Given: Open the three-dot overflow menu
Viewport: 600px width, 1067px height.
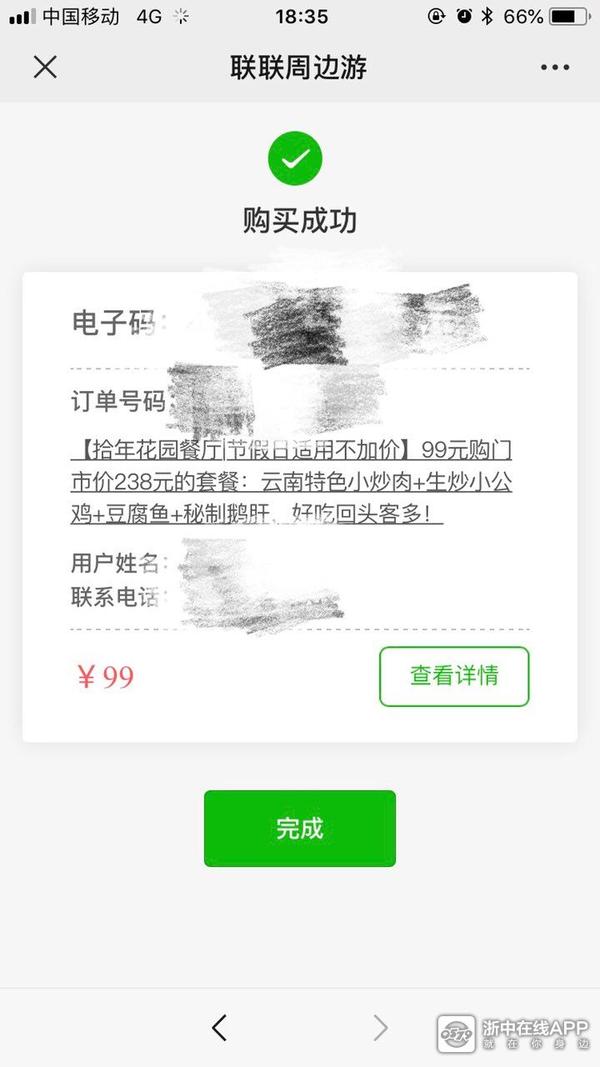Looking at the screenshot, I should tap(554, 67).
